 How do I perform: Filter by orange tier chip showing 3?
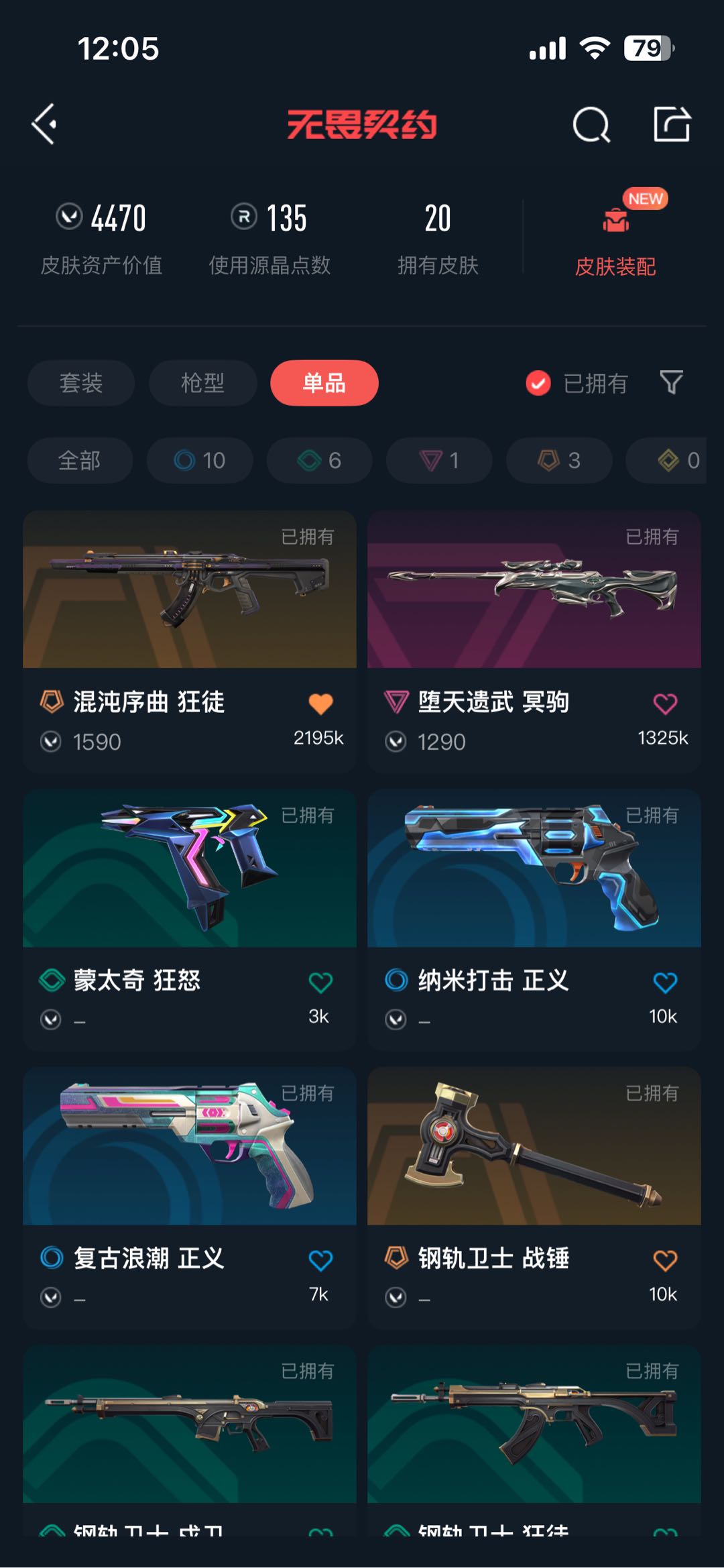559,460
